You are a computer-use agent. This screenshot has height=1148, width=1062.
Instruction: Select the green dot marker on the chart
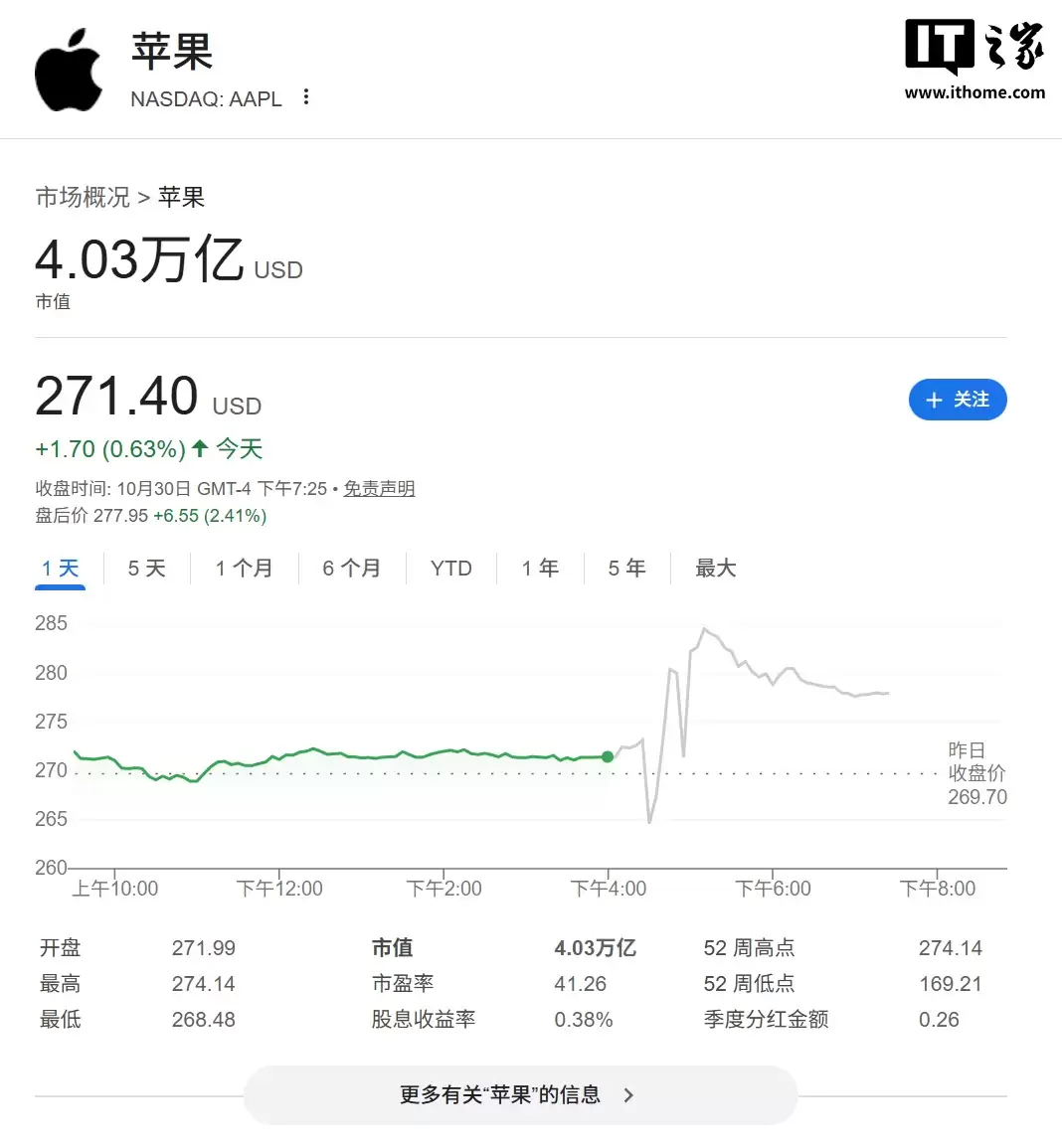[x=608, y=756]
